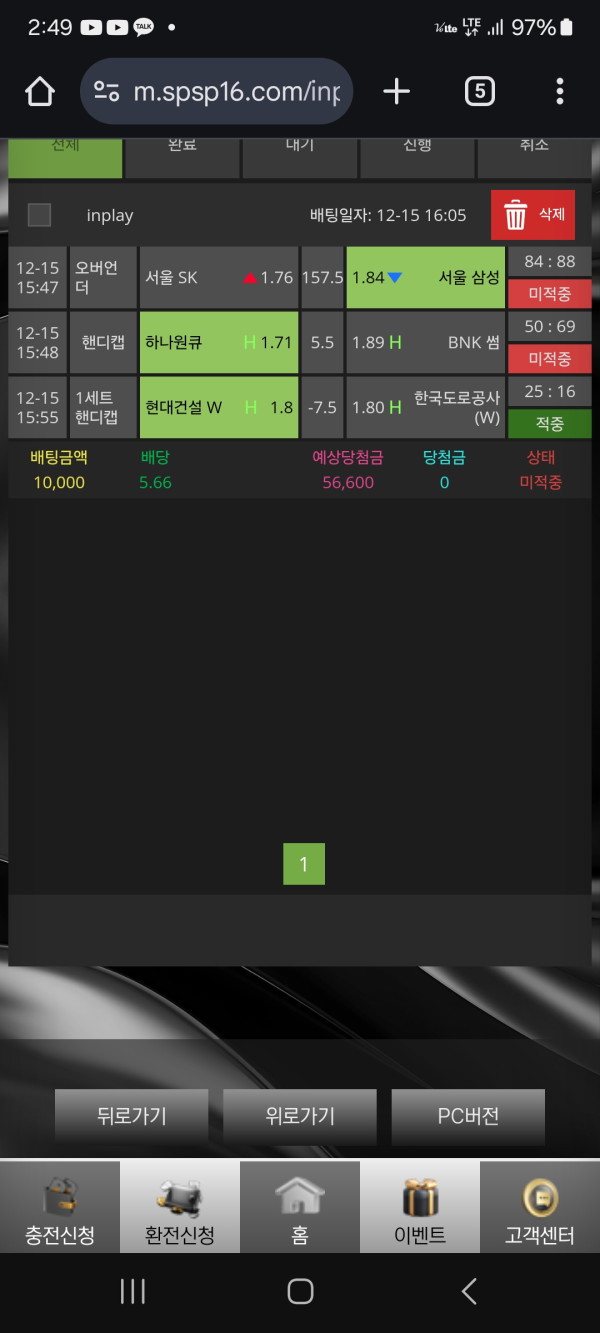Open 고객센터 support page
The height and width of the screenshot is (1333, 600).
point(540,1208)
